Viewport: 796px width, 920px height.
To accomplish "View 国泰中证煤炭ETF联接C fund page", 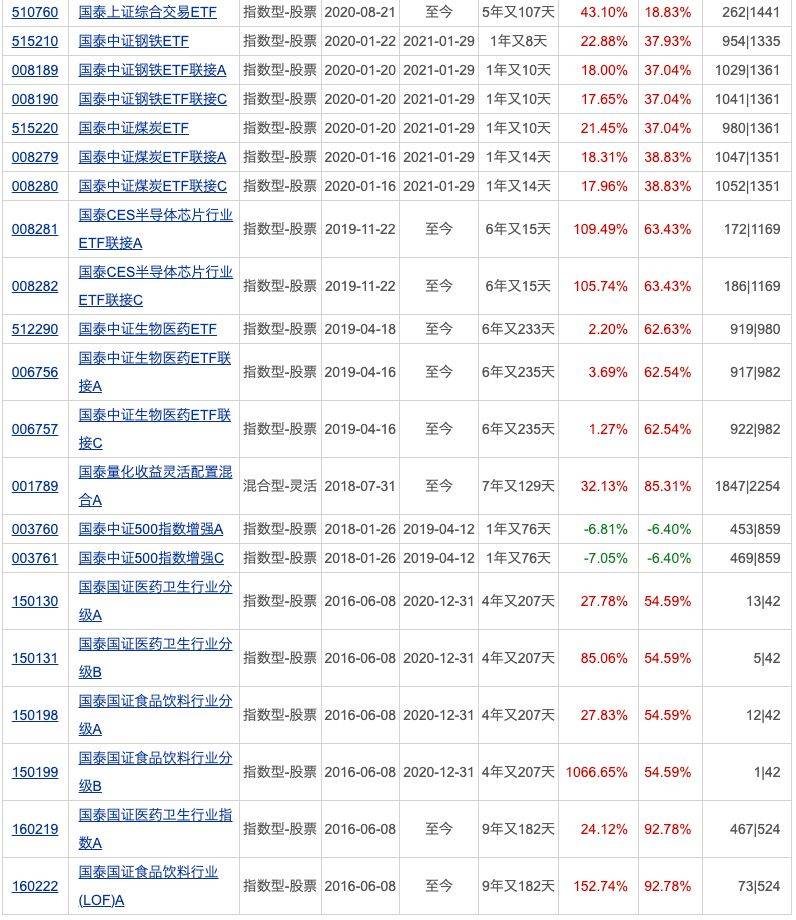I will (152, 187).
